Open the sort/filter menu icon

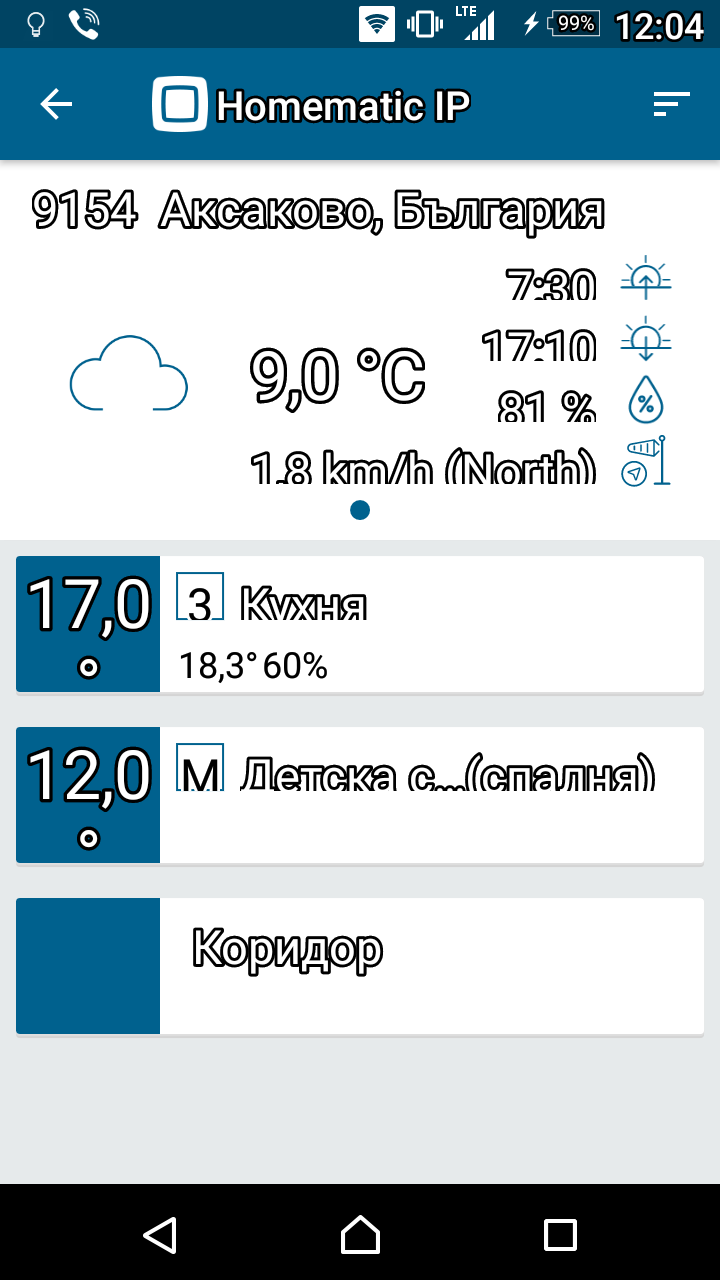pyautogui.click(x=671, y=104)
